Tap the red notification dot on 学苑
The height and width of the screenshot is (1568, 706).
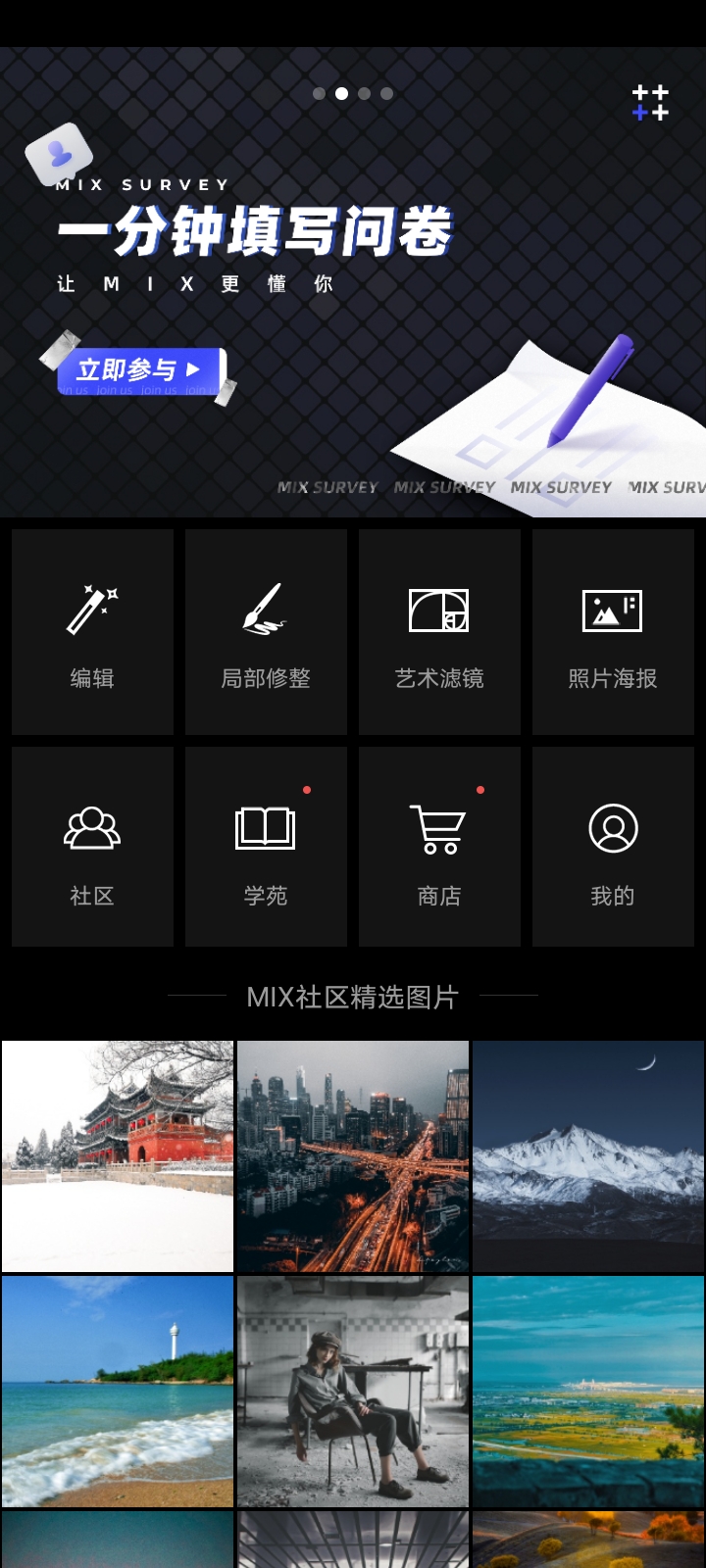pos(307,787)
